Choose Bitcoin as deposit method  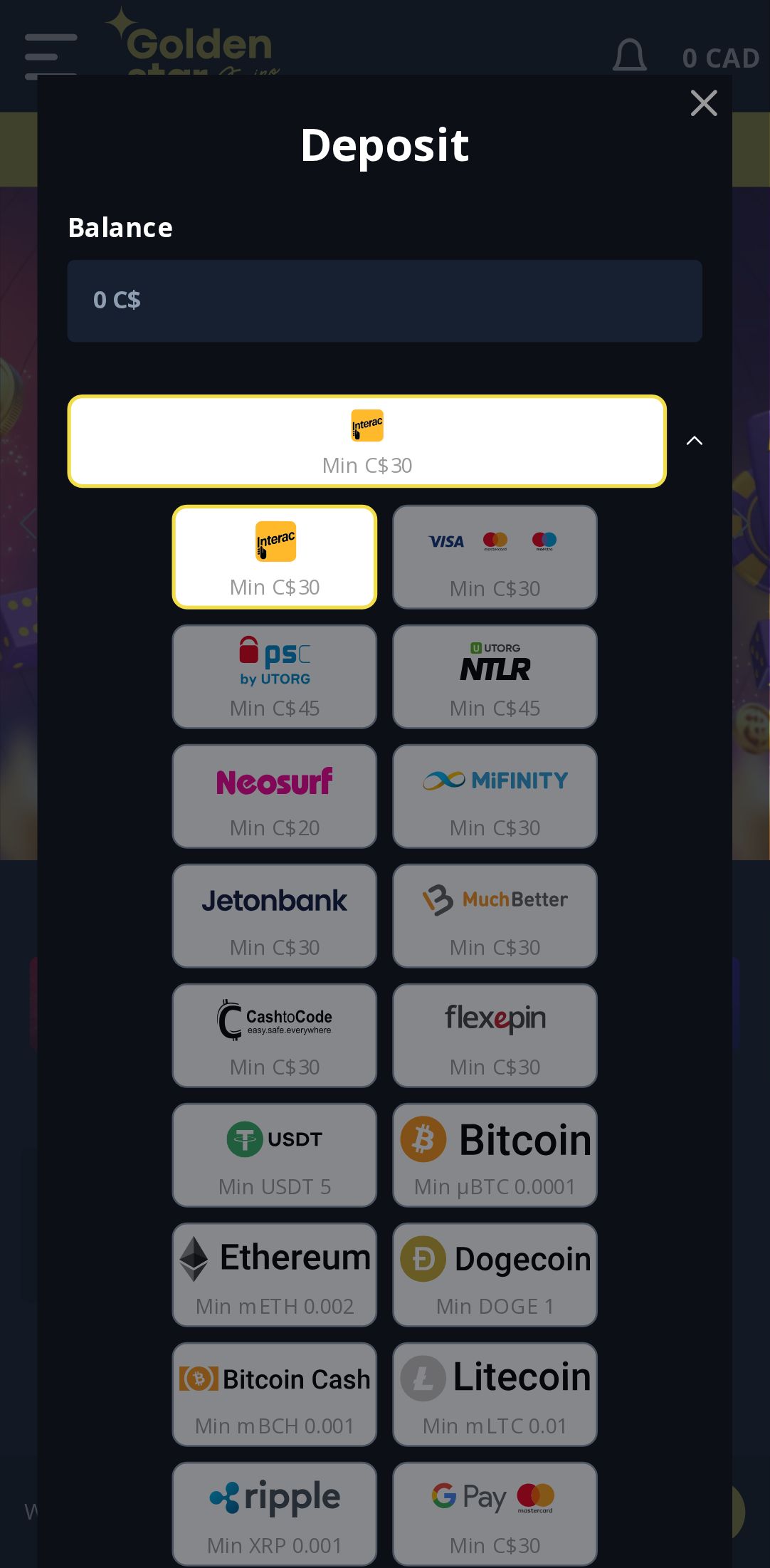(495, 1155)
